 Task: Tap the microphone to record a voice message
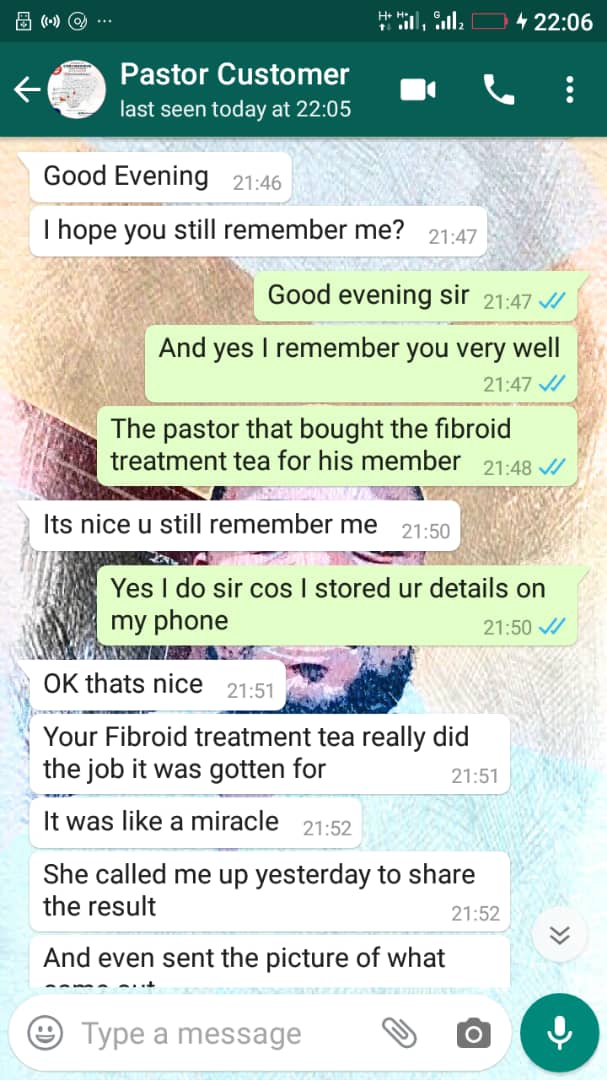pos(559,1033)
